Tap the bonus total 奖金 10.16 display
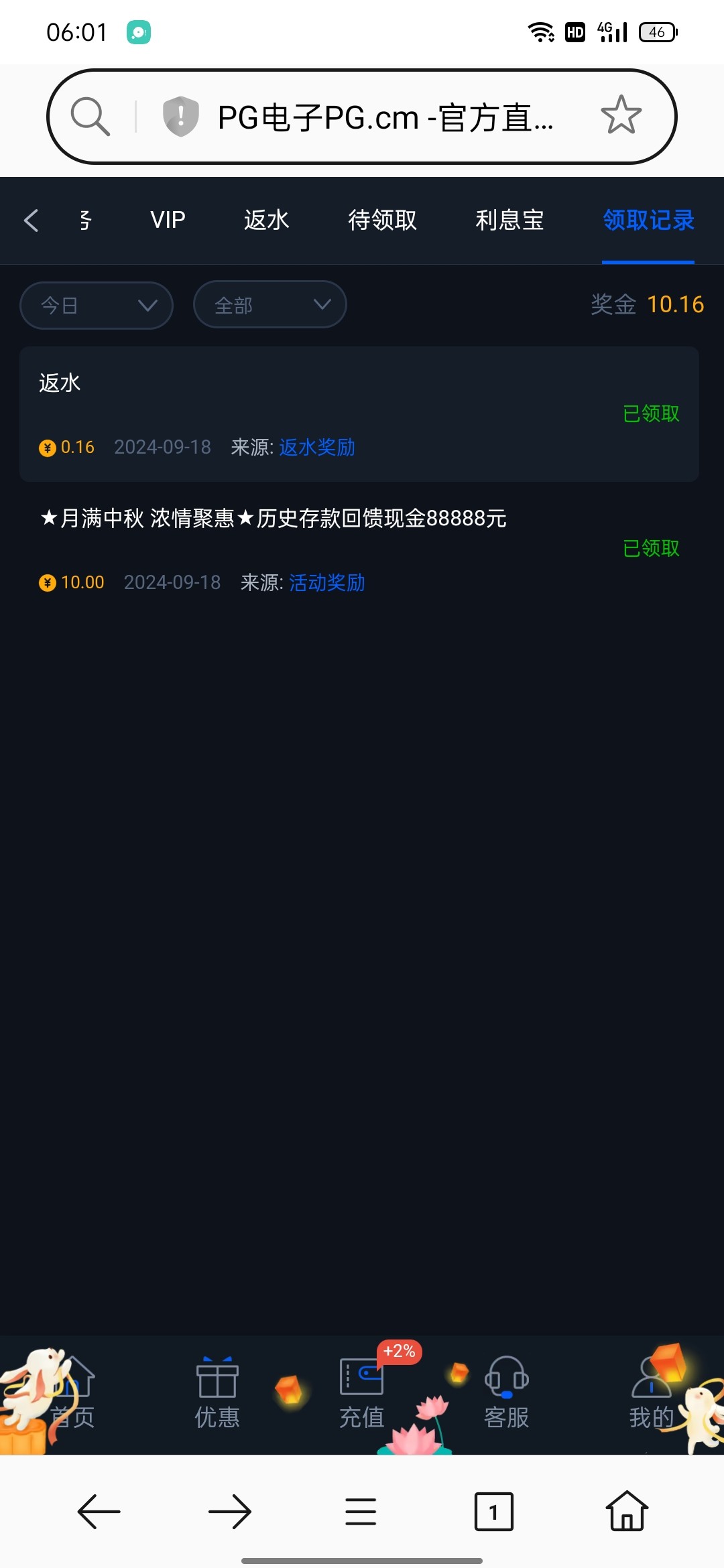 click(x=648, y=305)
